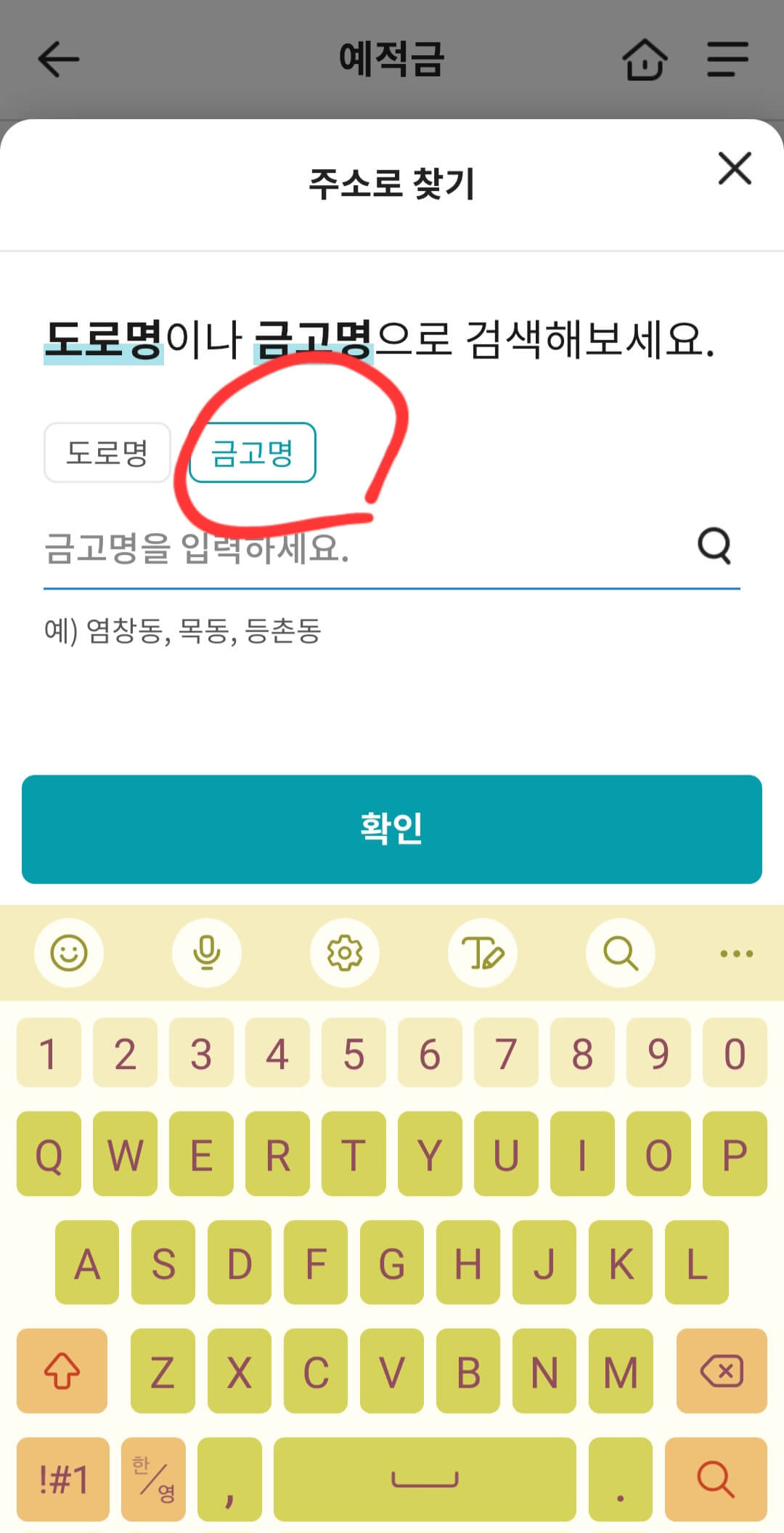Tap the keyboard search icon
Viewport: 784px width, 1533px height.
[620, 953]
